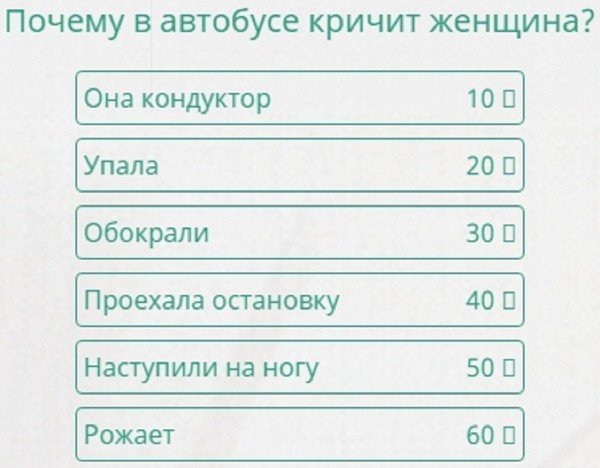Tap the 'Проехала остановку' answer box
The width and height of the screenshot is (600, 468).
299,300
